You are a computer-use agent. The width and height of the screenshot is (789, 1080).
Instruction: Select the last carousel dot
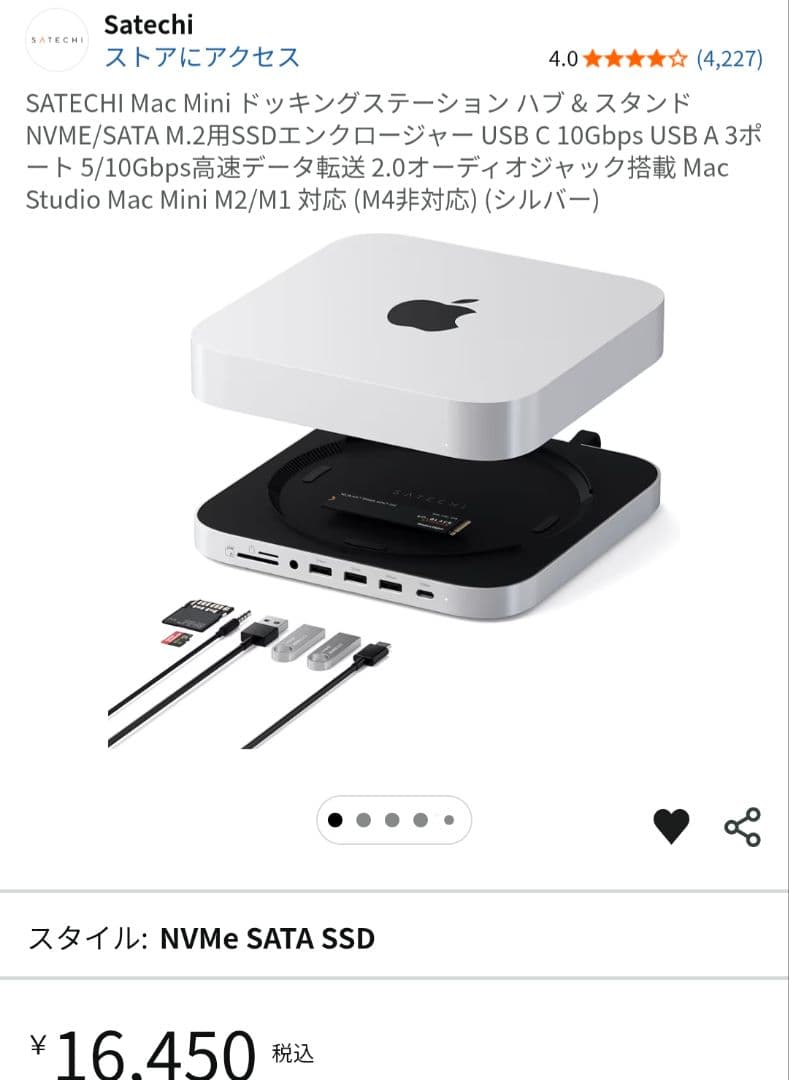[x=448, y=818]
